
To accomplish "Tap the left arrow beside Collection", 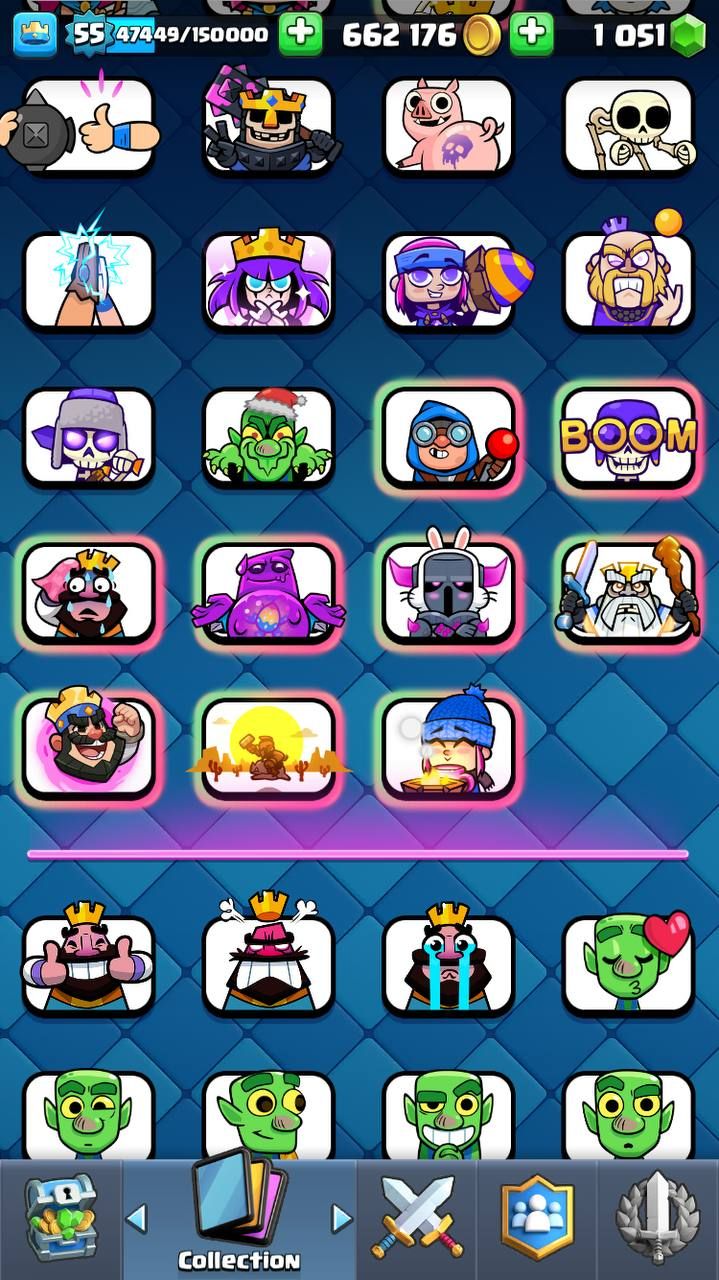I will [136, 1218].
